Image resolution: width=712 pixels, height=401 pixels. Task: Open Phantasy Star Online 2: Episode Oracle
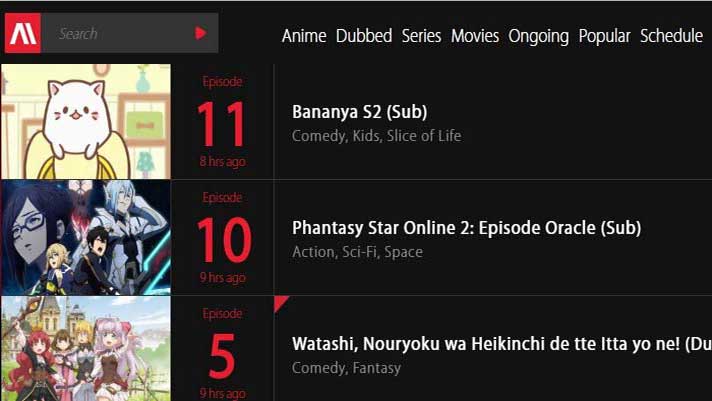click(466, 228)
